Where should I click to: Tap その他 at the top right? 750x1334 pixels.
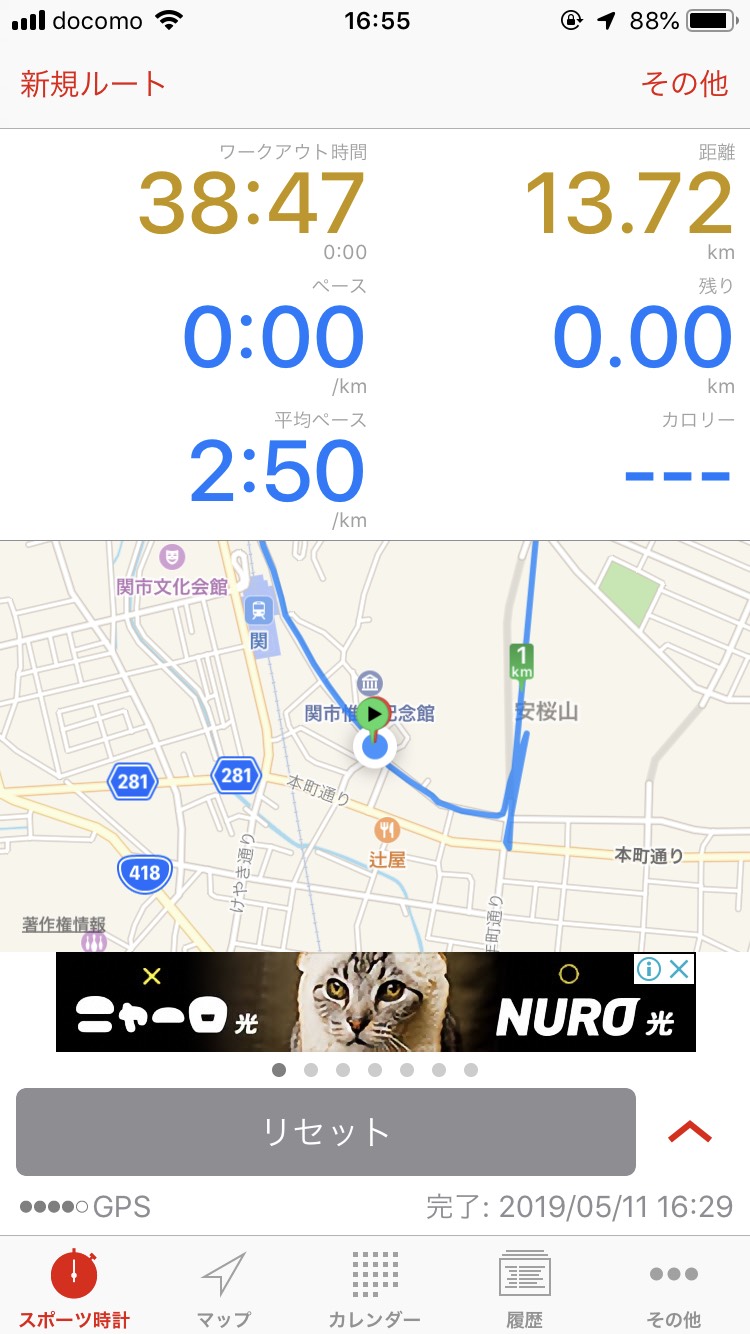(x=685, y=84)
